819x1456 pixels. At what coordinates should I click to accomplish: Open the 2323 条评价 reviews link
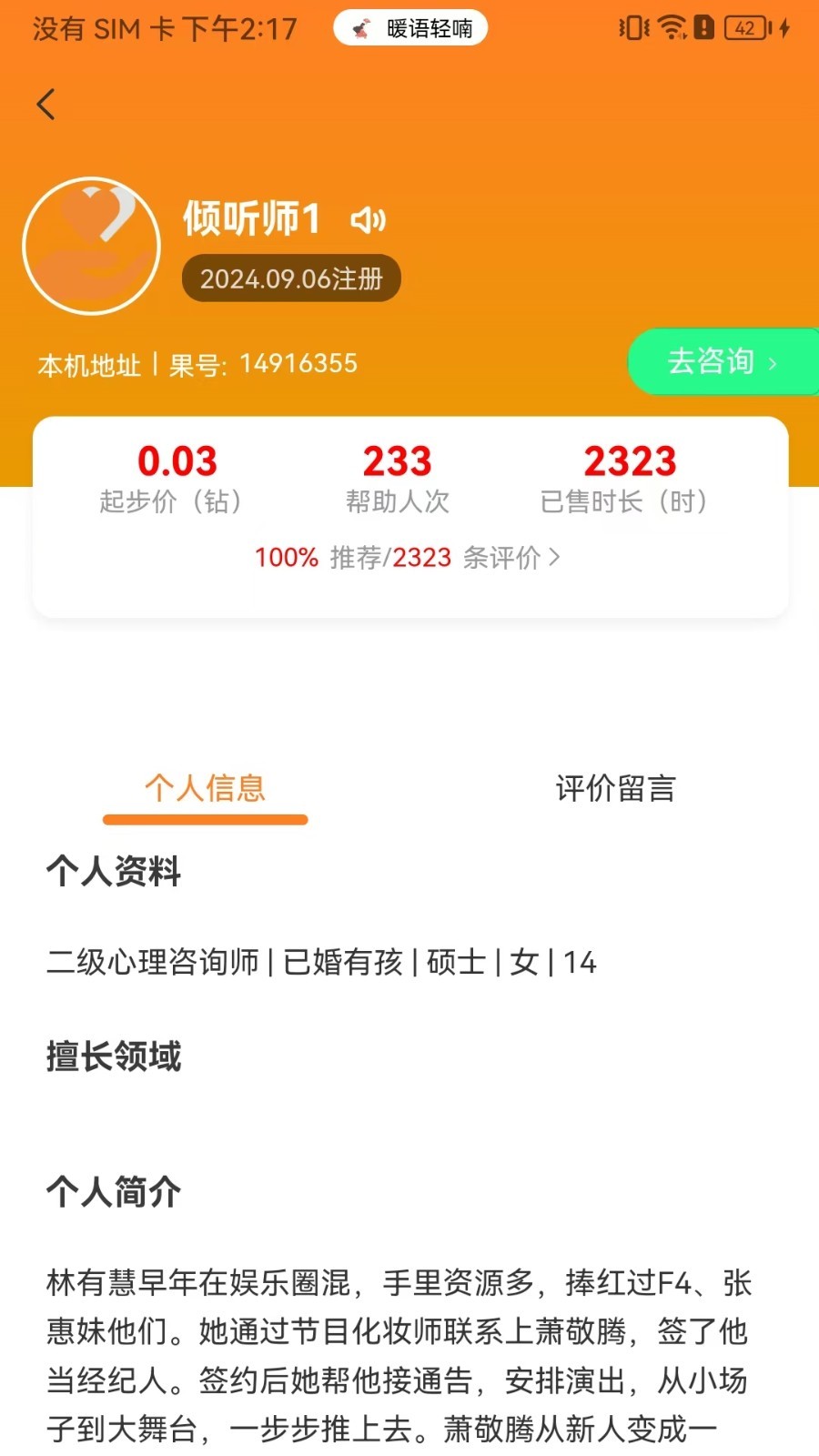(x=408, y=557)
